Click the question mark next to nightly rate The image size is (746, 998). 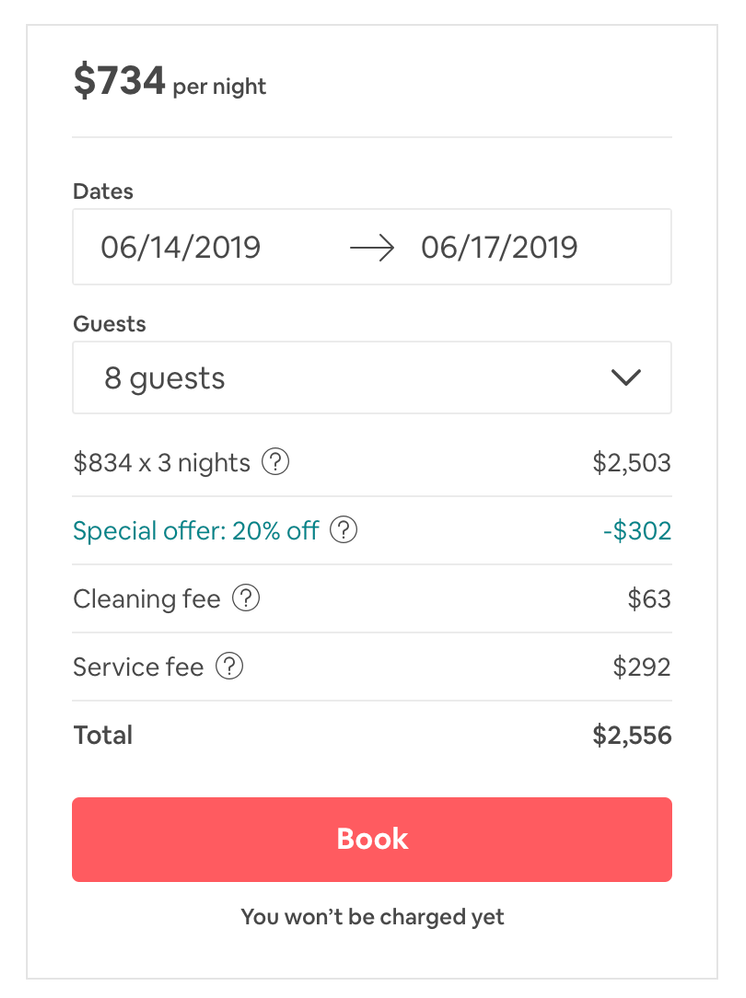click(275, 462)
